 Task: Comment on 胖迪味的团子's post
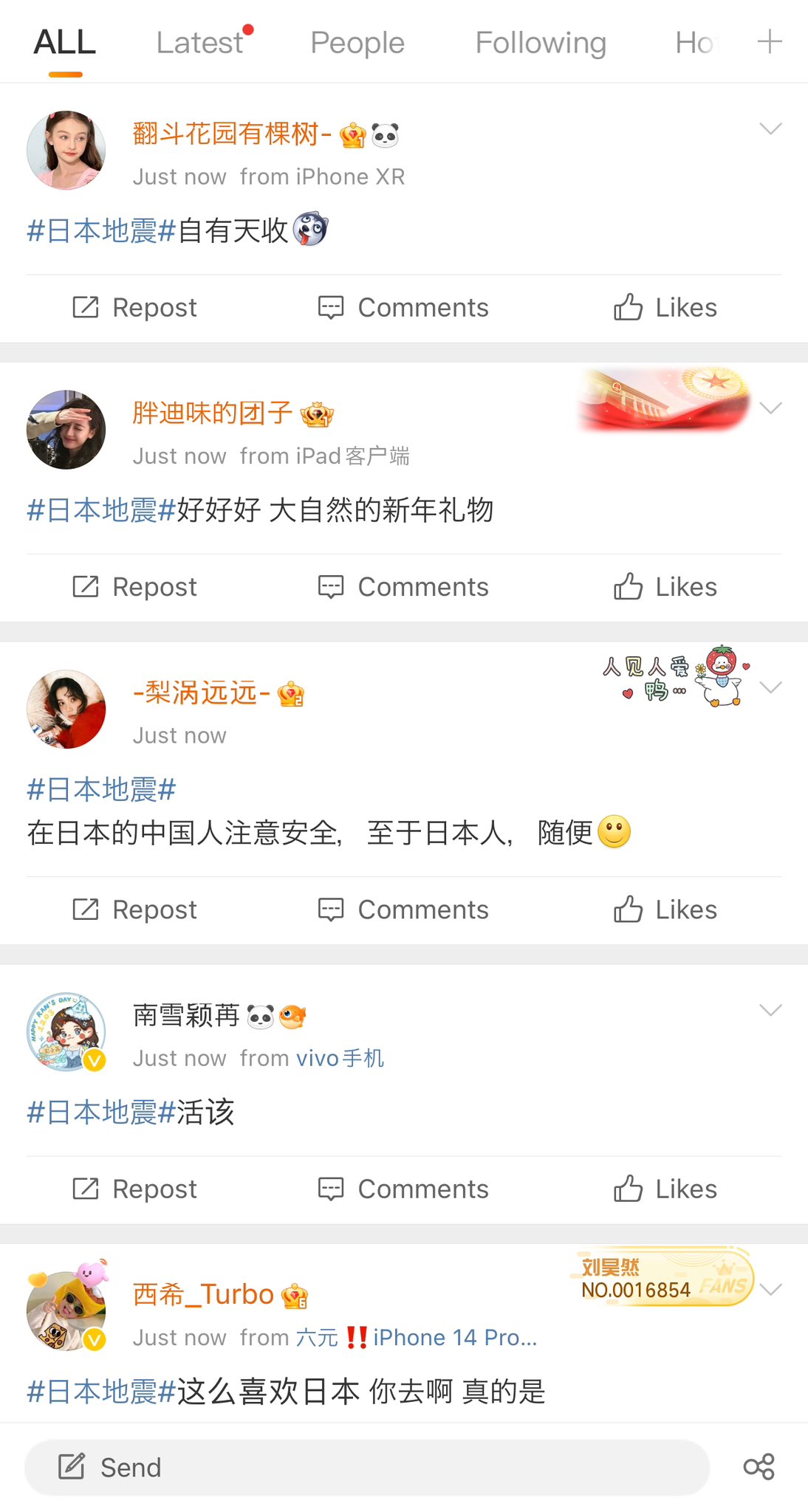coord(403,588)
